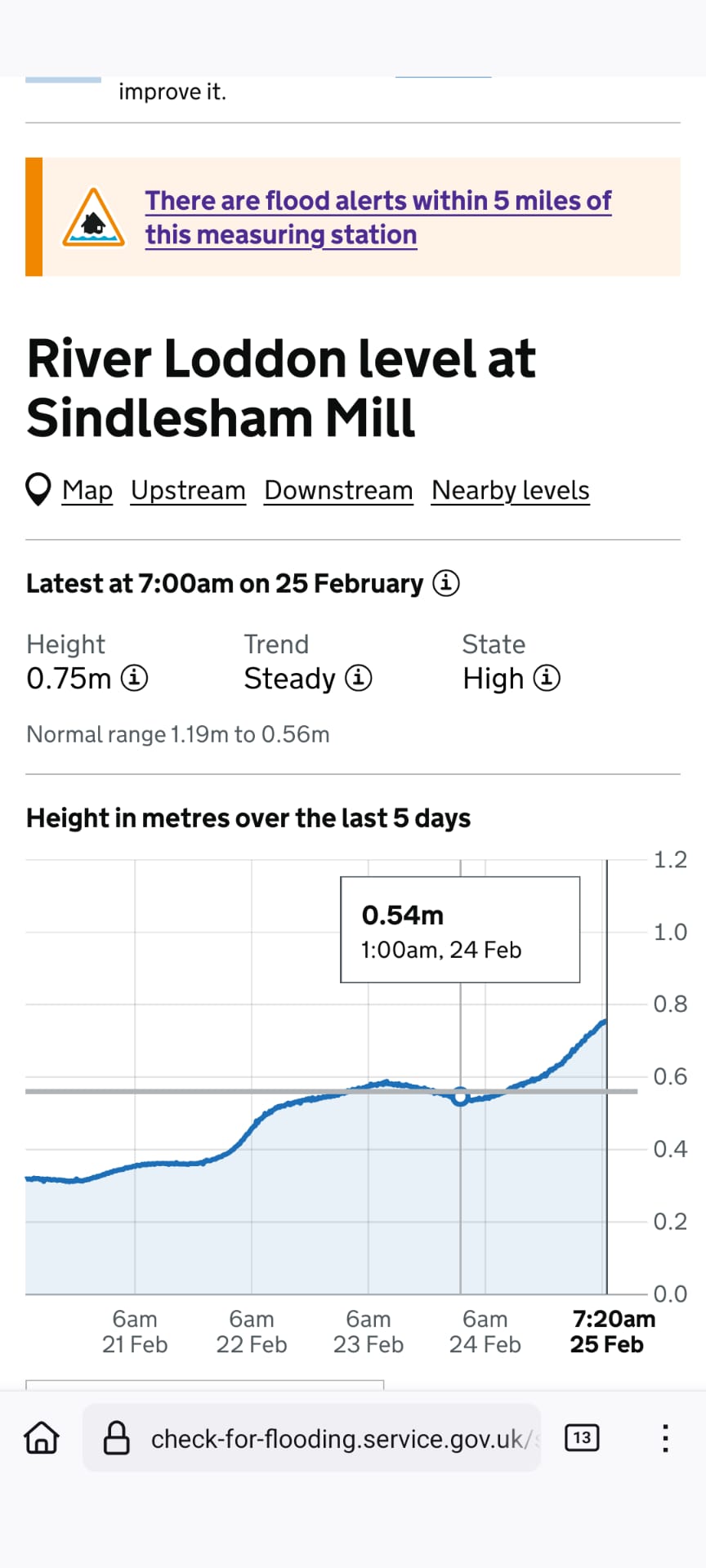
Task: Go to browser homepage via home icon
Action: tap(41, 1437)
